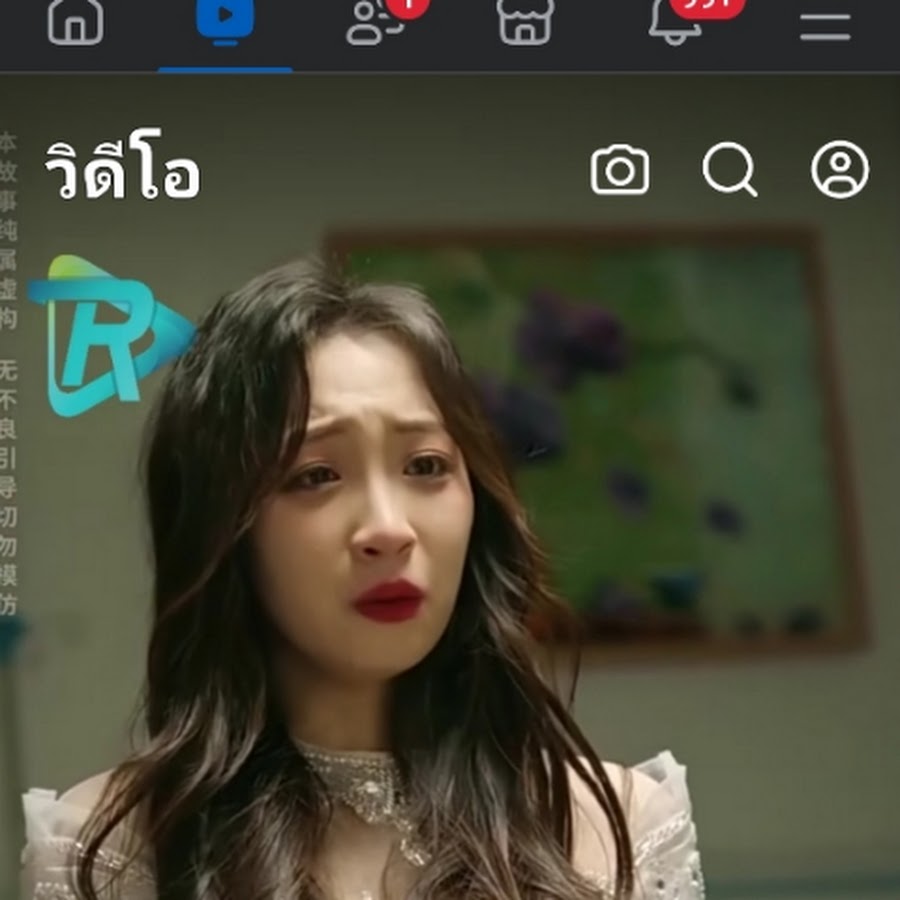Search videos with the magnifier icon
The height and width of the screenshot is (900, 900).
pos(730,170)
